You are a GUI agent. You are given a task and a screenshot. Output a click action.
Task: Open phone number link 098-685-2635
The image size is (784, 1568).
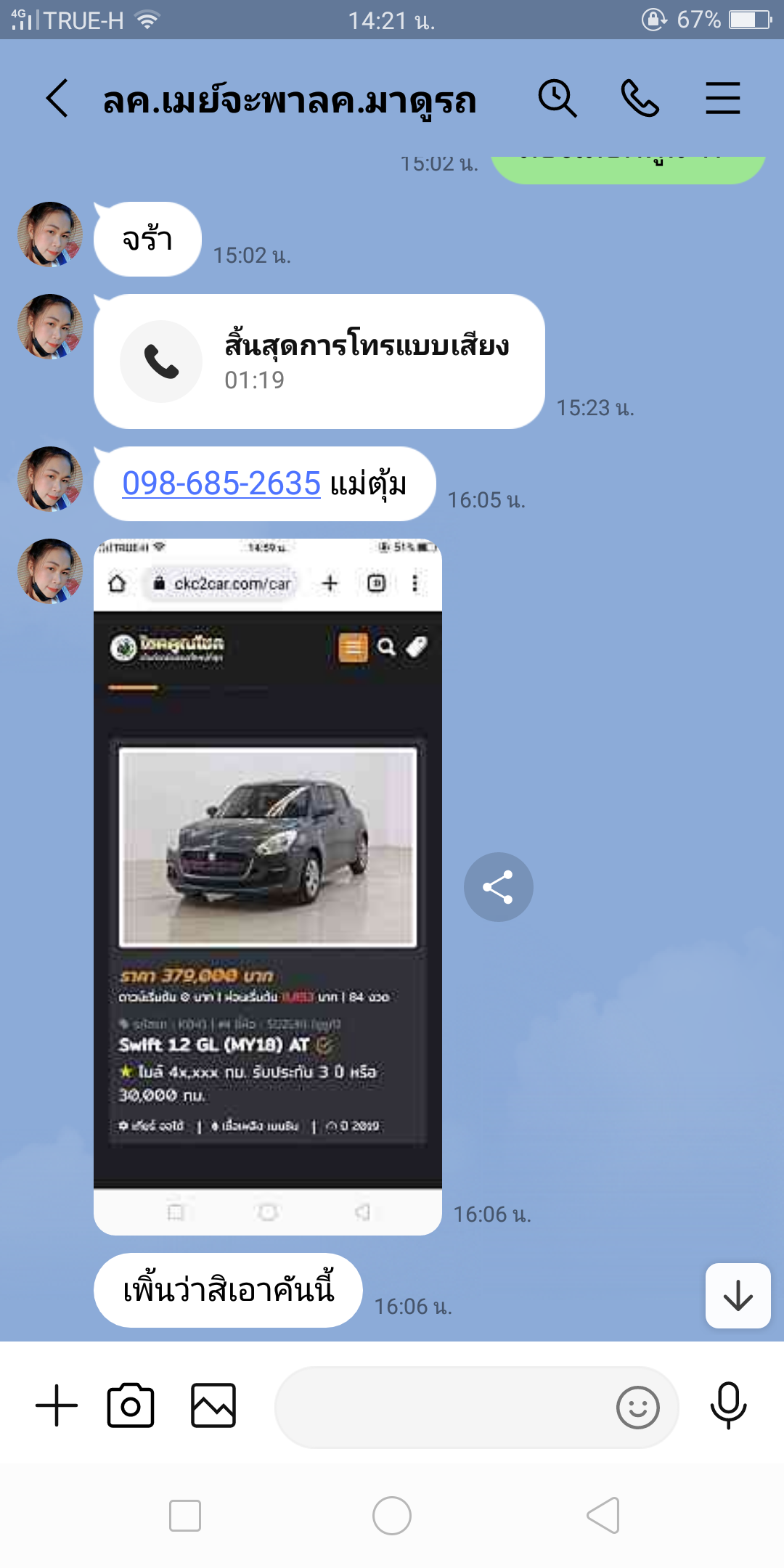pos(221,483)
